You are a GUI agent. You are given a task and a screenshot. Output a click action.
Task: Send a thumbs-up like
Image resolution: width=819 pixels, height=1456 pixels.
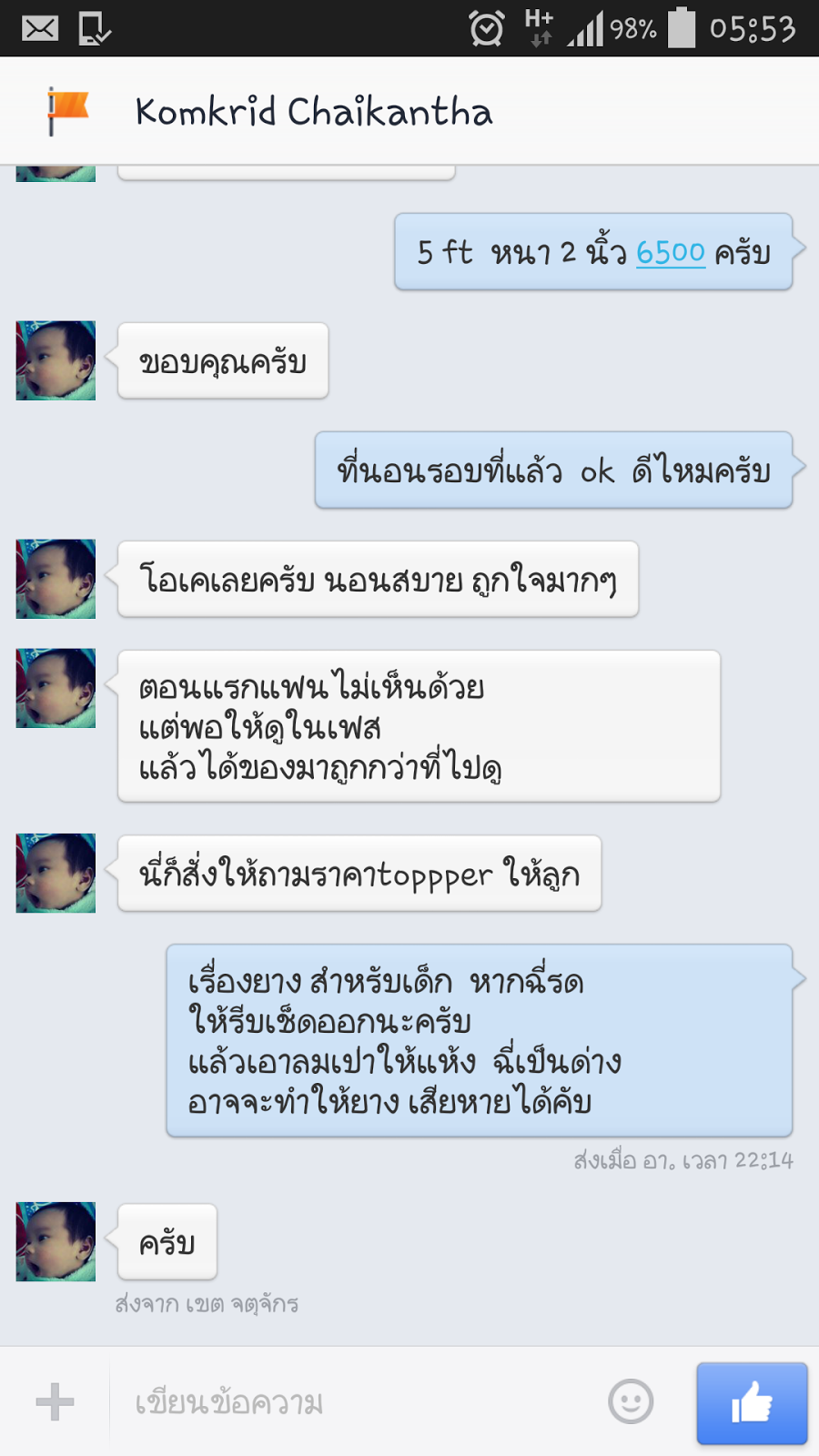(752, 1402)
